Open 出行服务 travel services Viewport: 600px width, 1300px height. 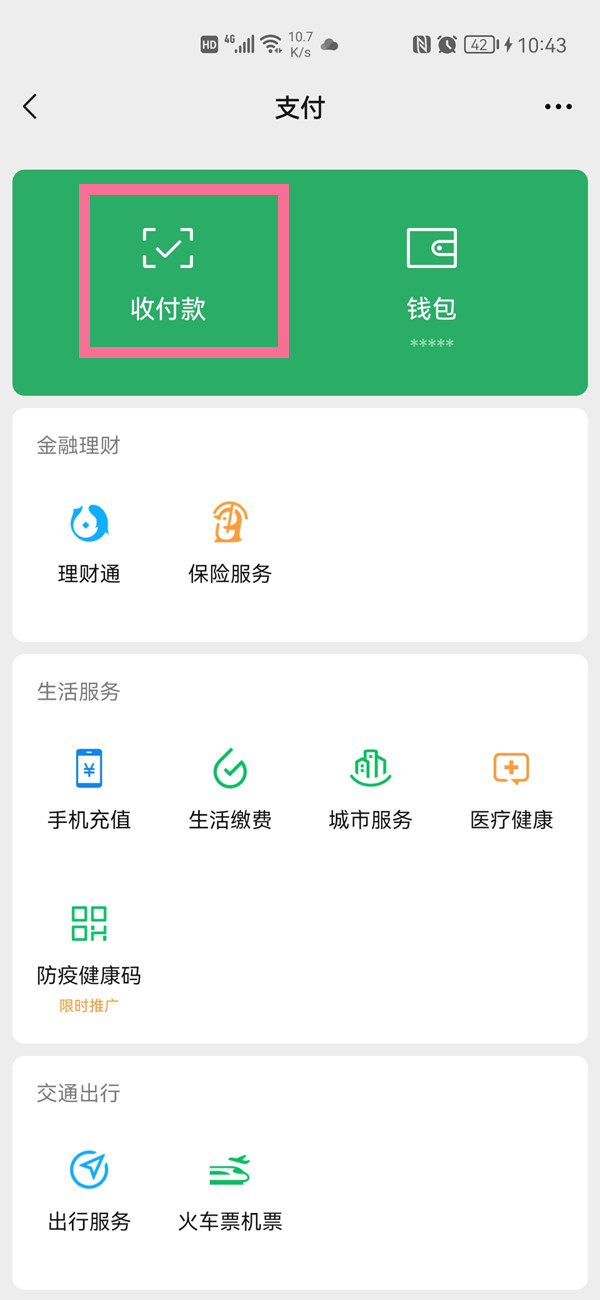(x=89, y=1189)
